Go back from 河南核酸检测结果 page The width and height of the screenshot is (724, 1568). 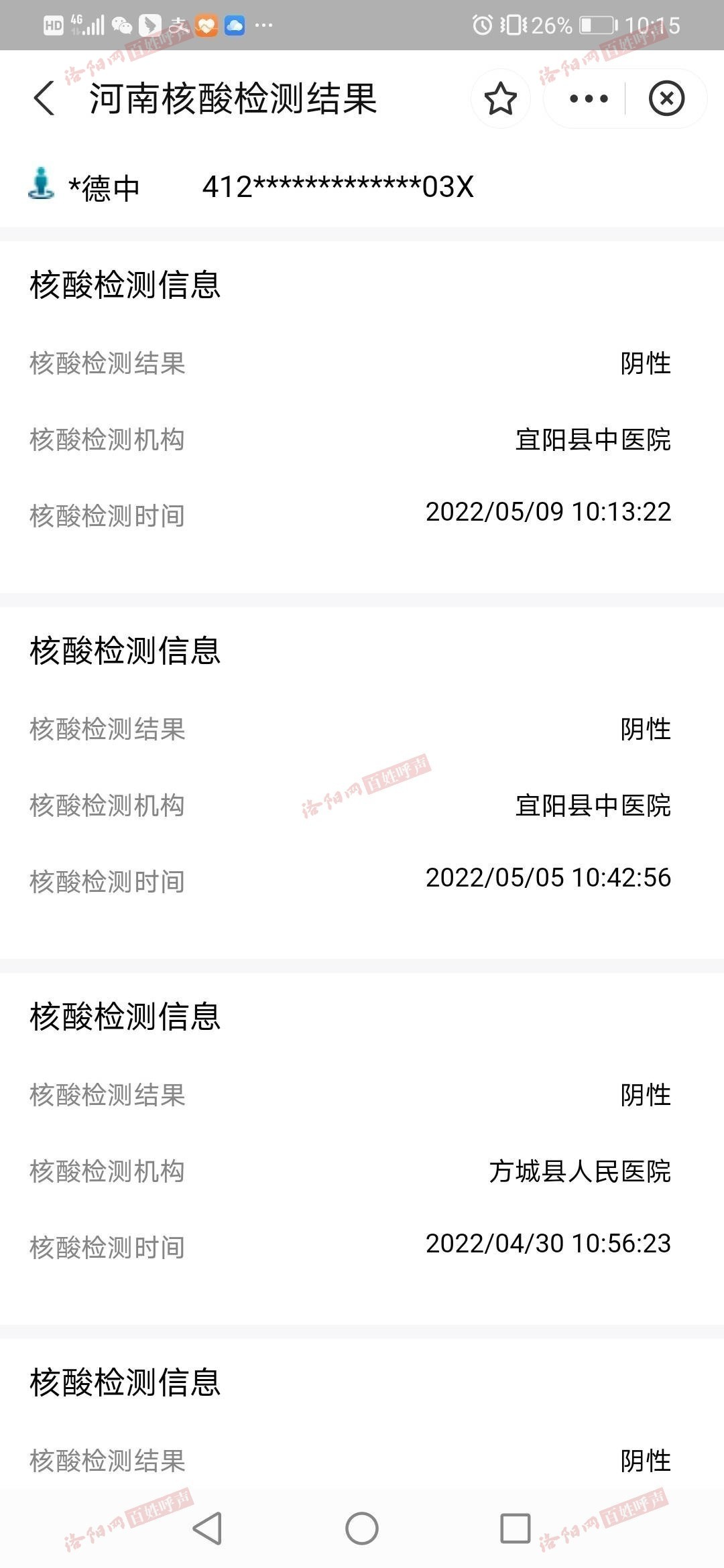pos(44,99)
